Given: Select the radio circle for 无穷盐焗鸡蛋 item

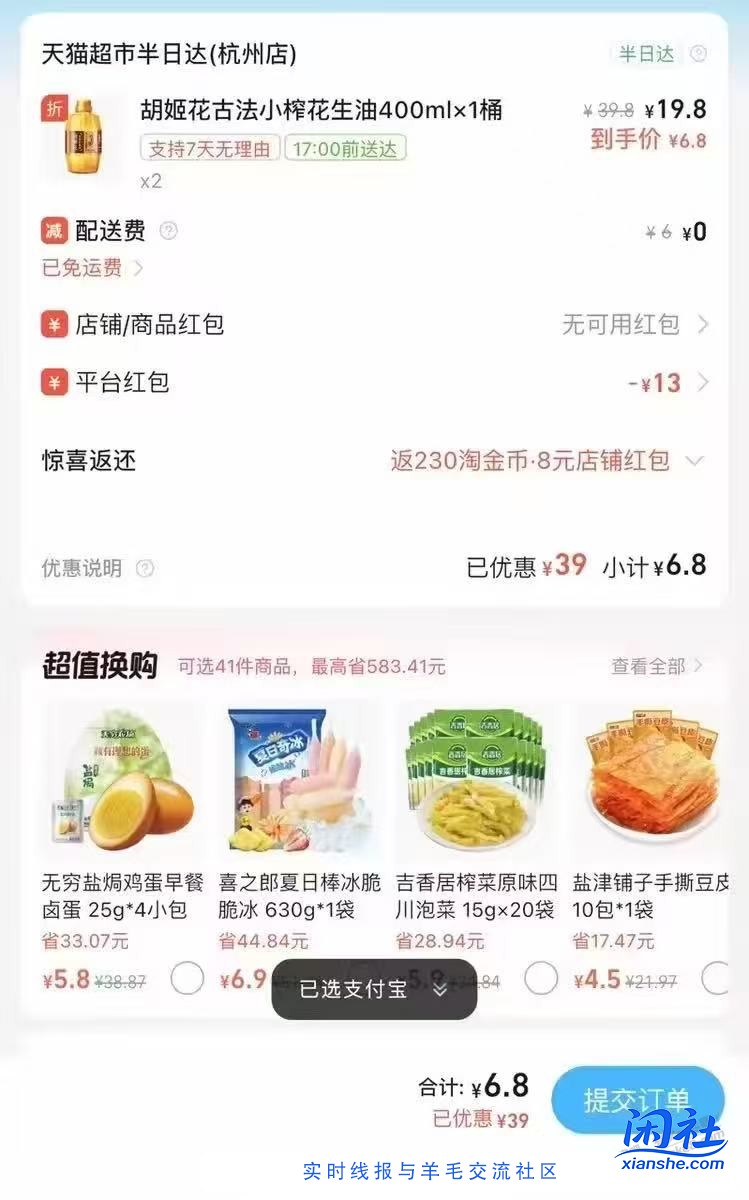Looking at the screenshot, I should coord(187,980).
